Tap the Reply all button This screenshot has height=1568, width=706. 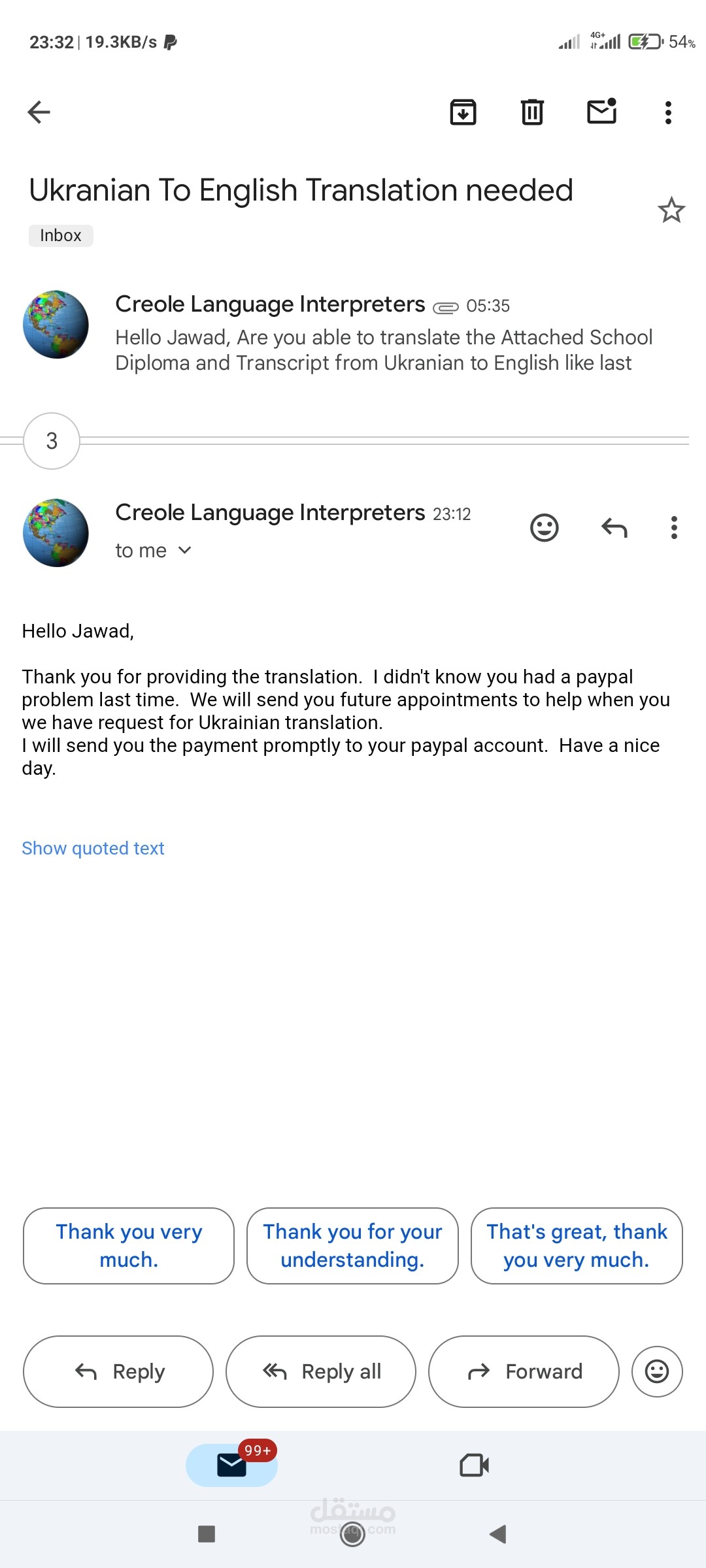pyautogui.click(x=321, y=1371)
